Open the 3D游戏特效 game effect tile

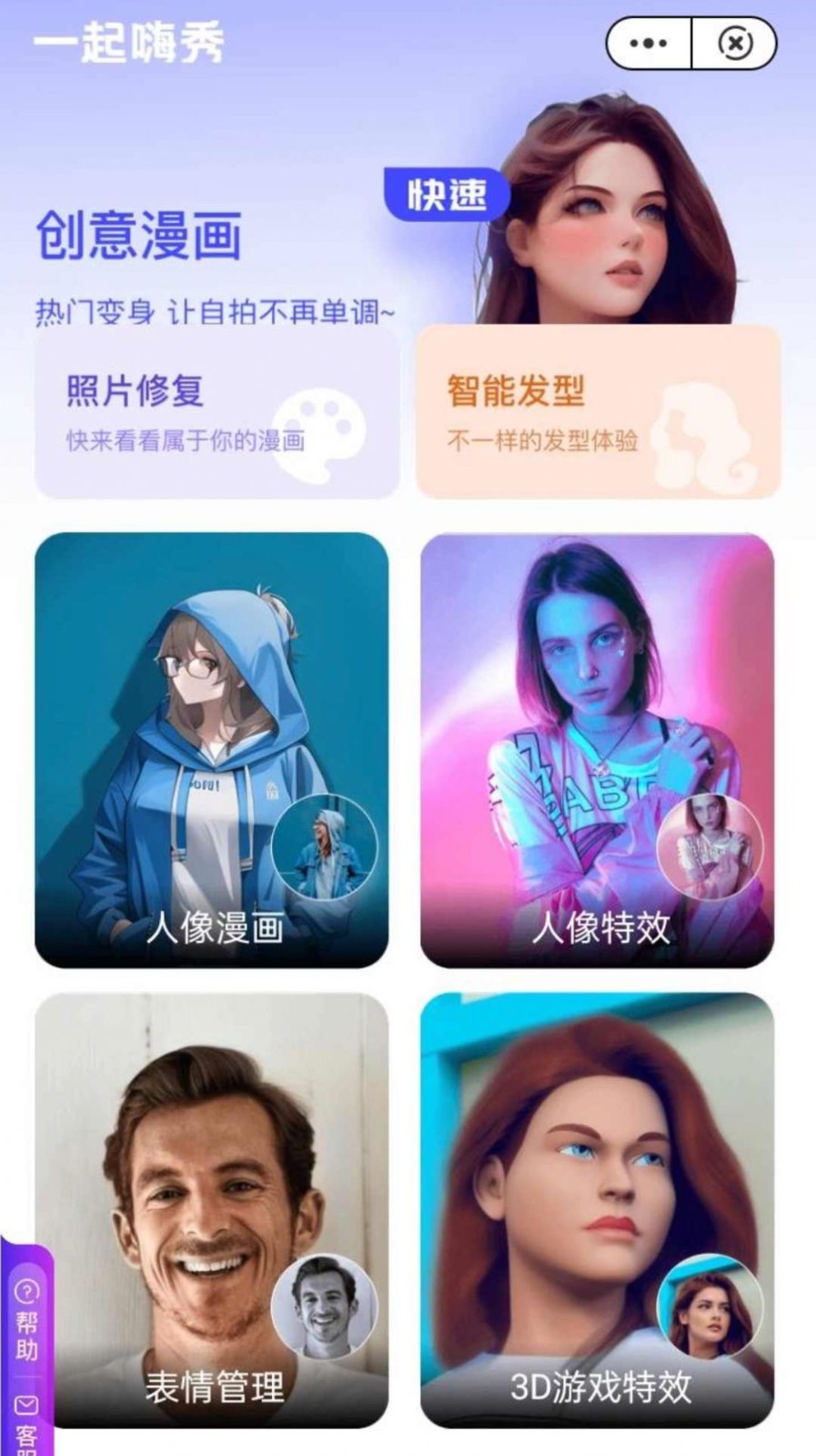pos(597,1208)
